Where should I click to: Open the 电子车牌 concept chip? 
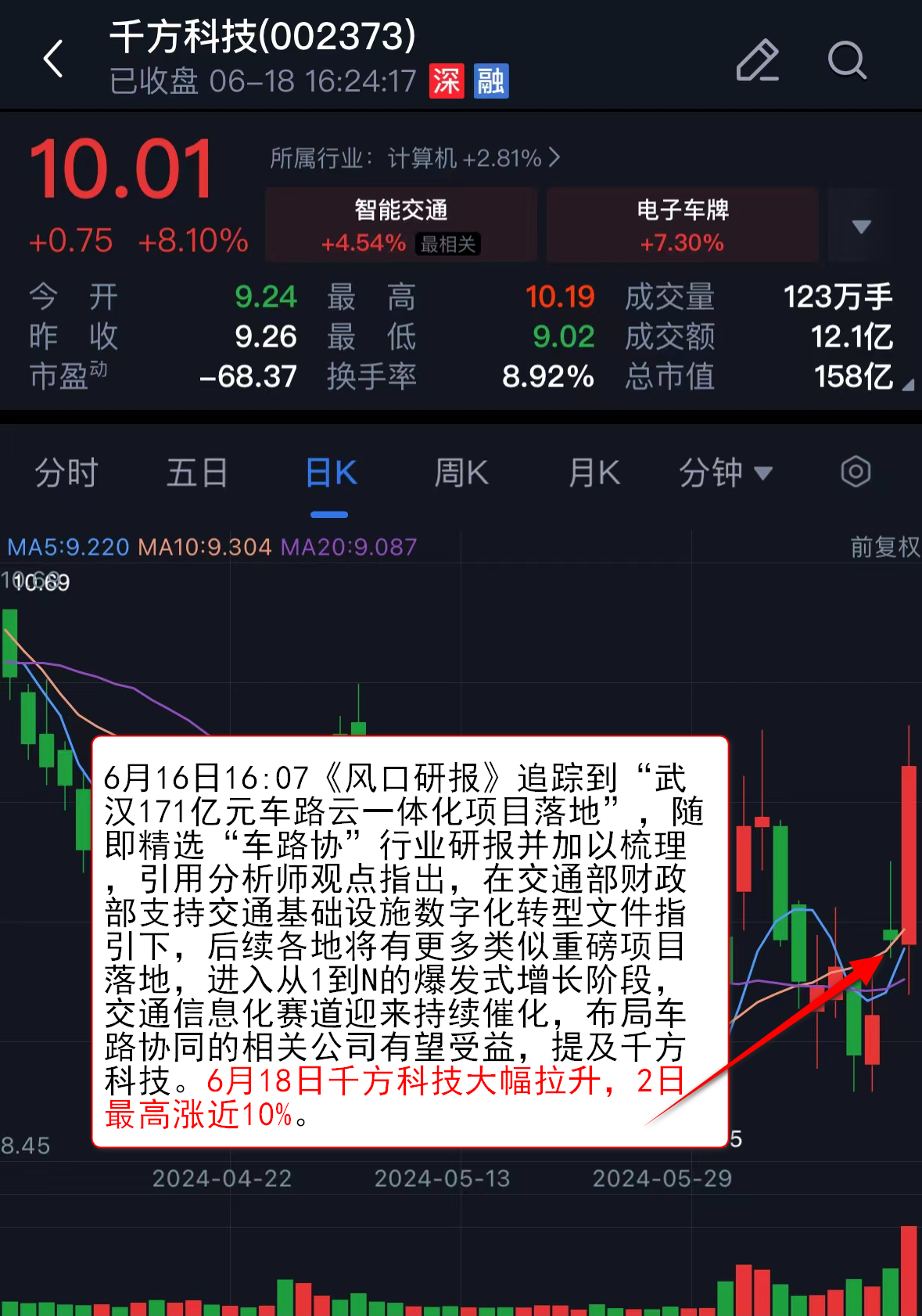tap(682, 225)
